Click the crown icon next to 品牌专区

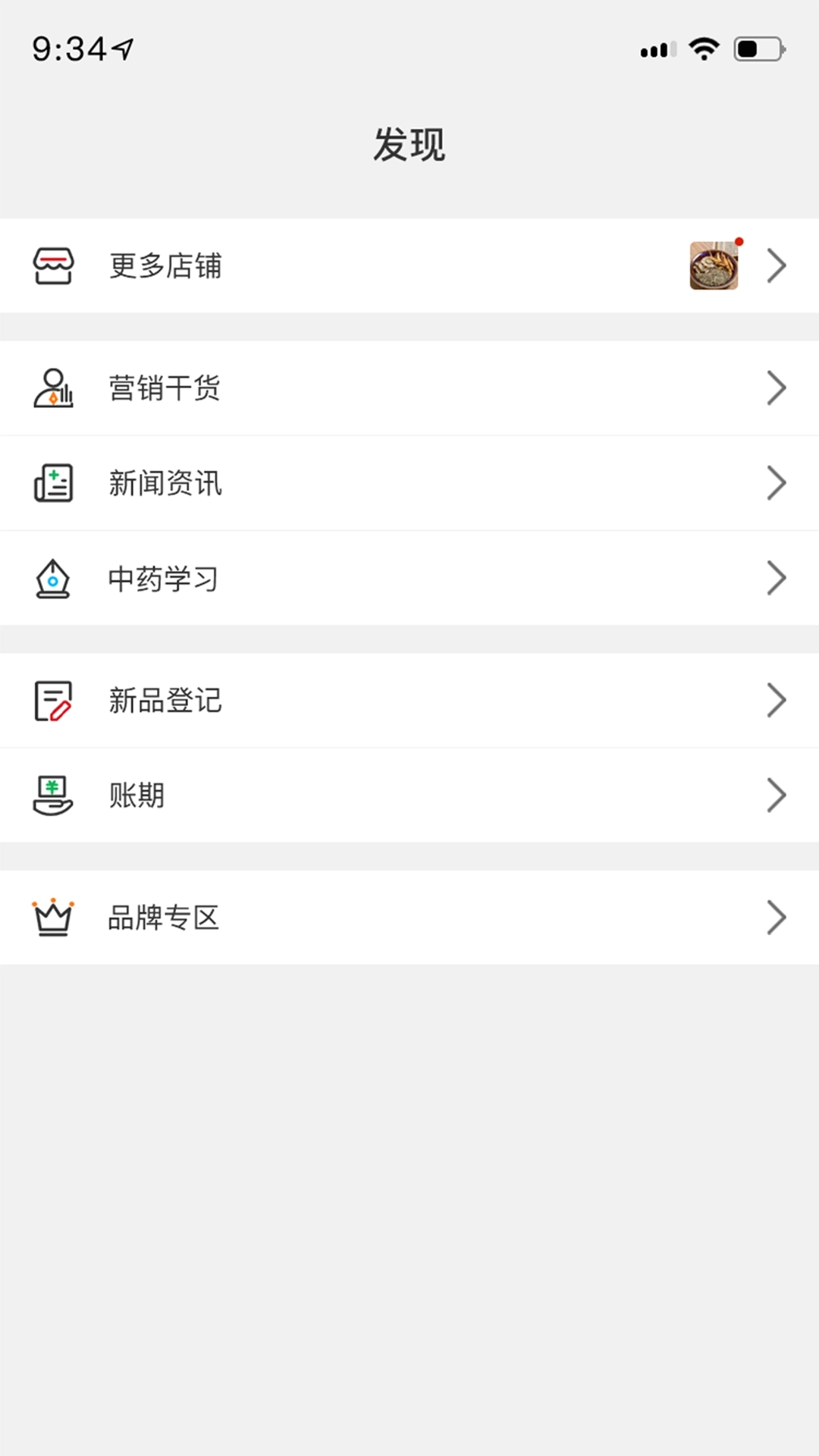coord(53,917)
